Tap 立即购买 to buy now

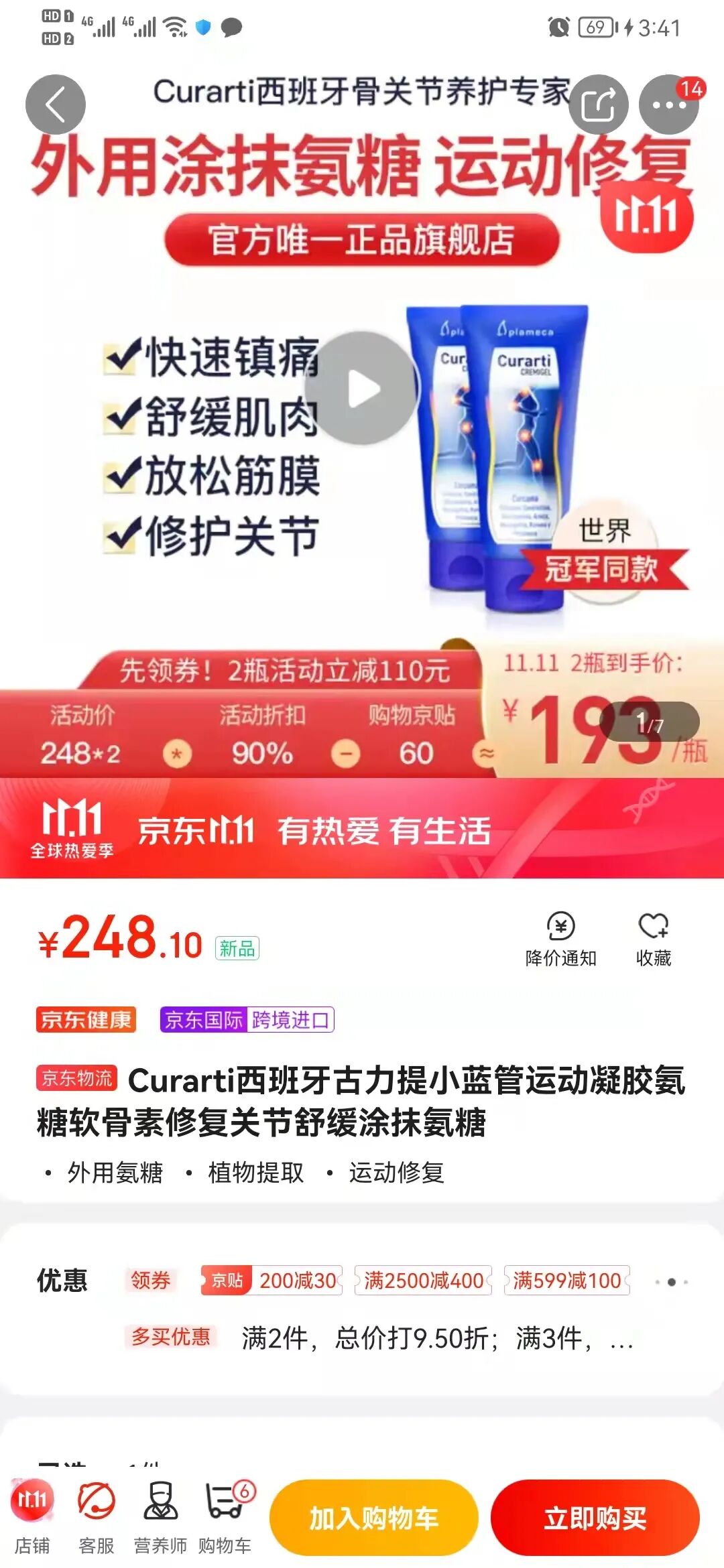(595, 1518)
